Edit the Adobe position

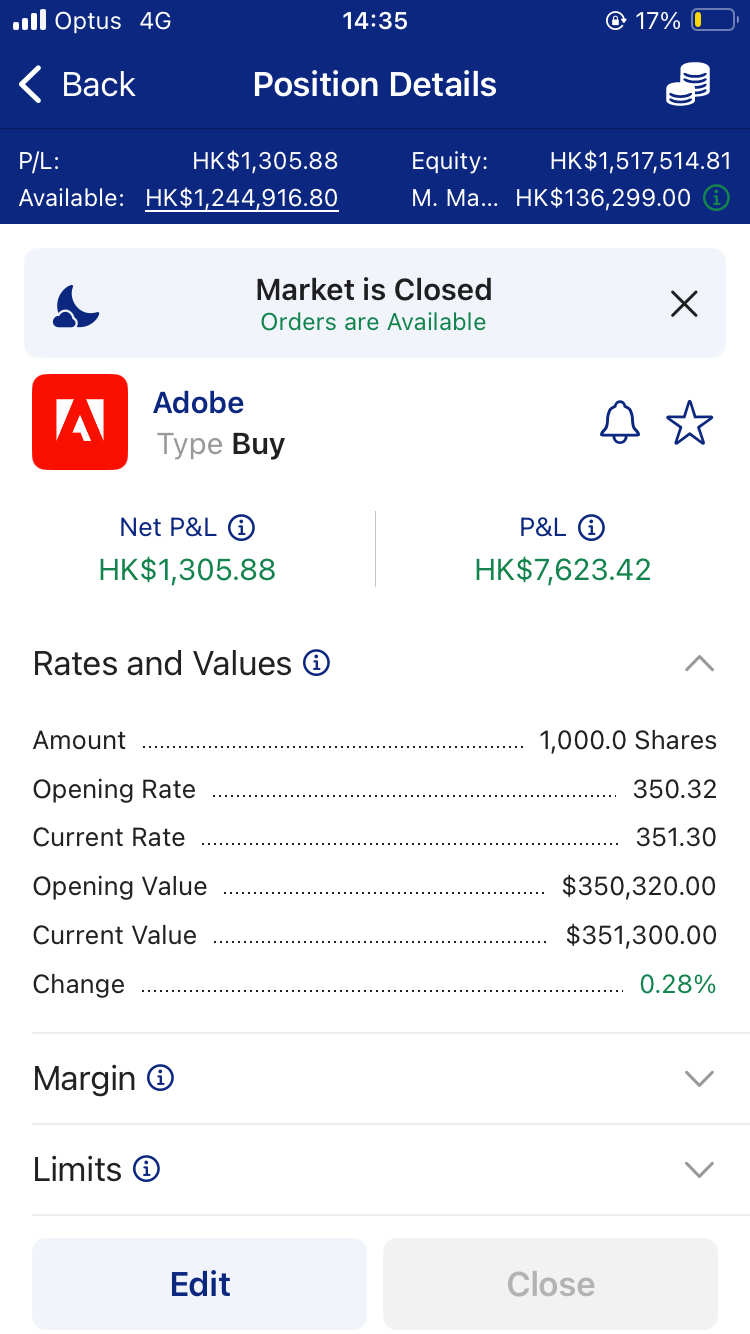pos(200,1284)
